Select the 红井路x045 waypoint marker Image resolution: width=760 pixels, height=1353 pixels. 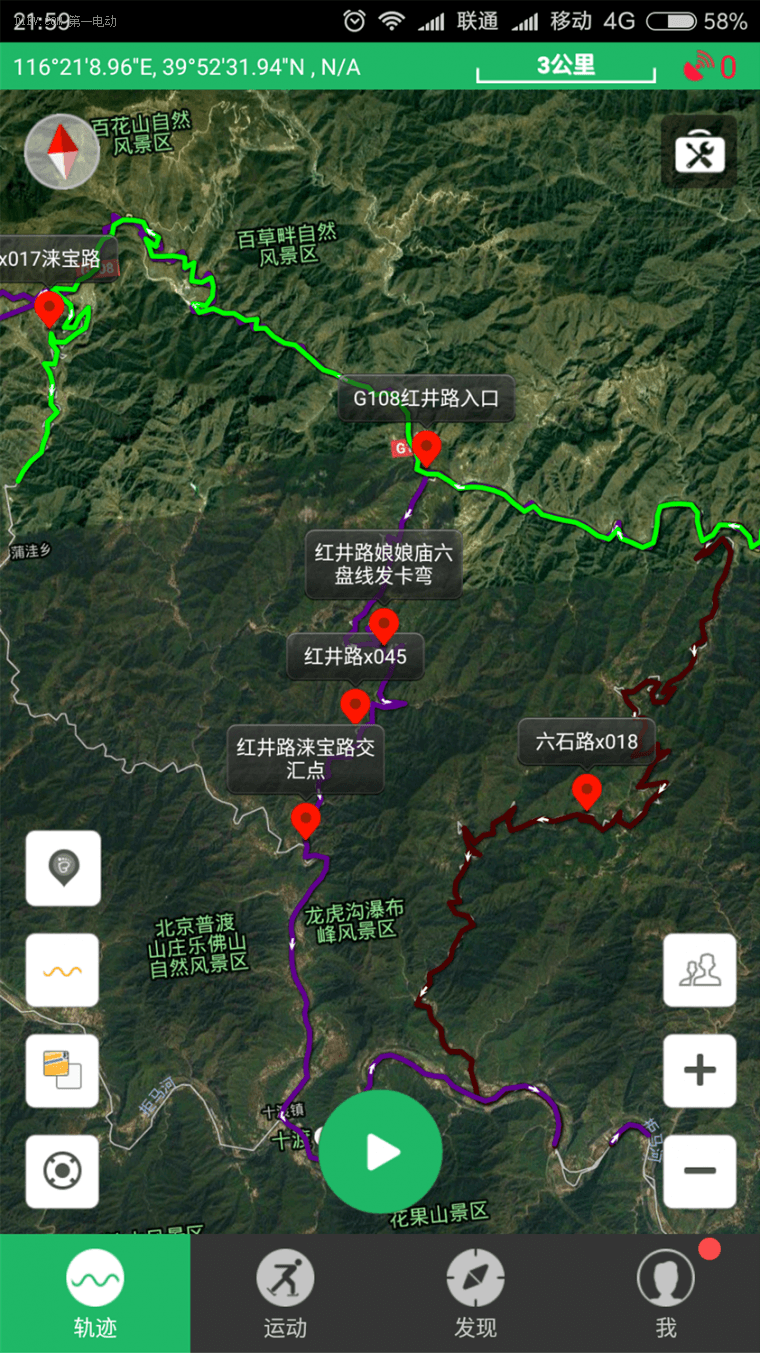pyautogui.click(x=355, y=705)
